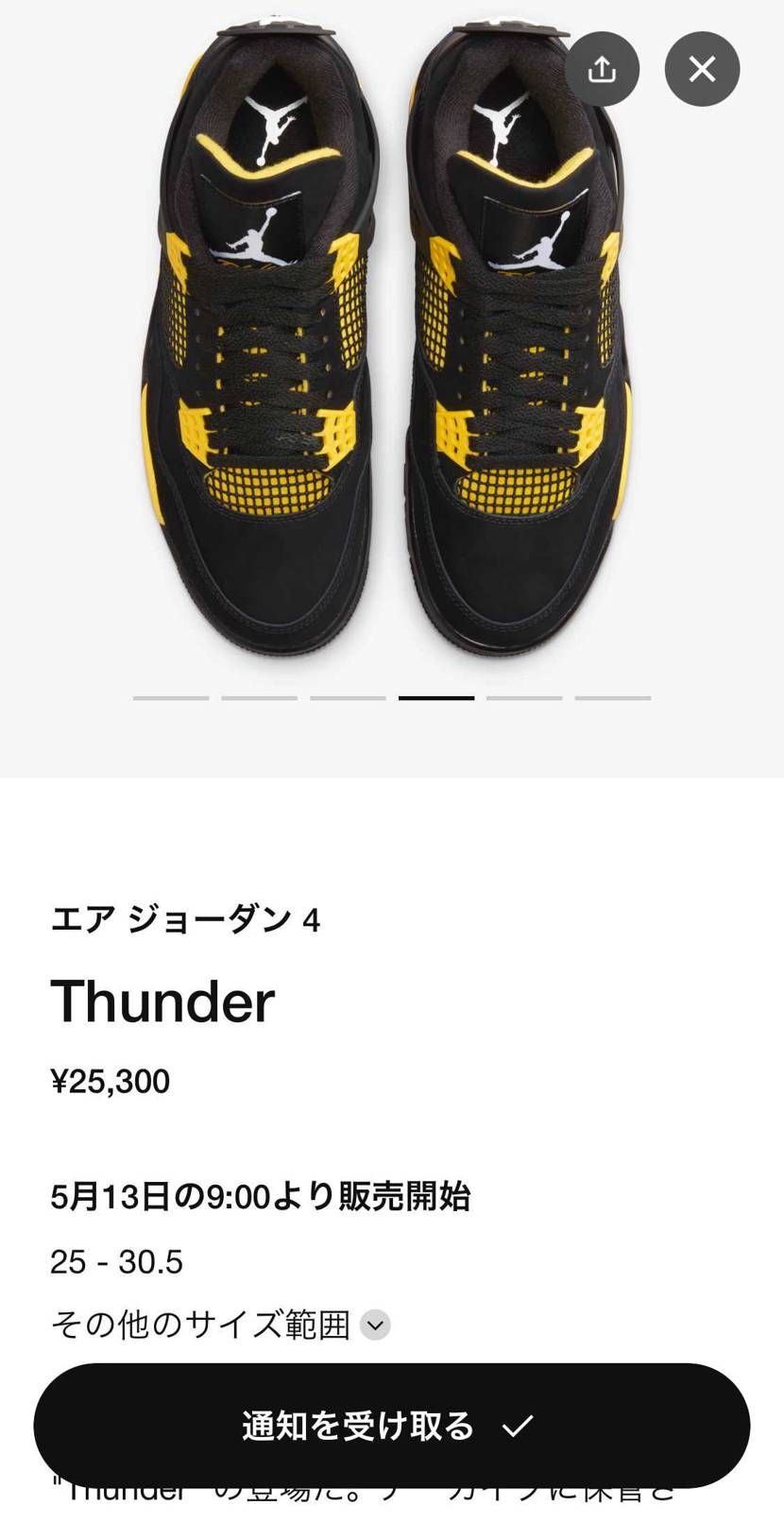This screenshot has height=1522, width=784.
Task: Jump to the first product image indicator
Action: pos(171,698)
